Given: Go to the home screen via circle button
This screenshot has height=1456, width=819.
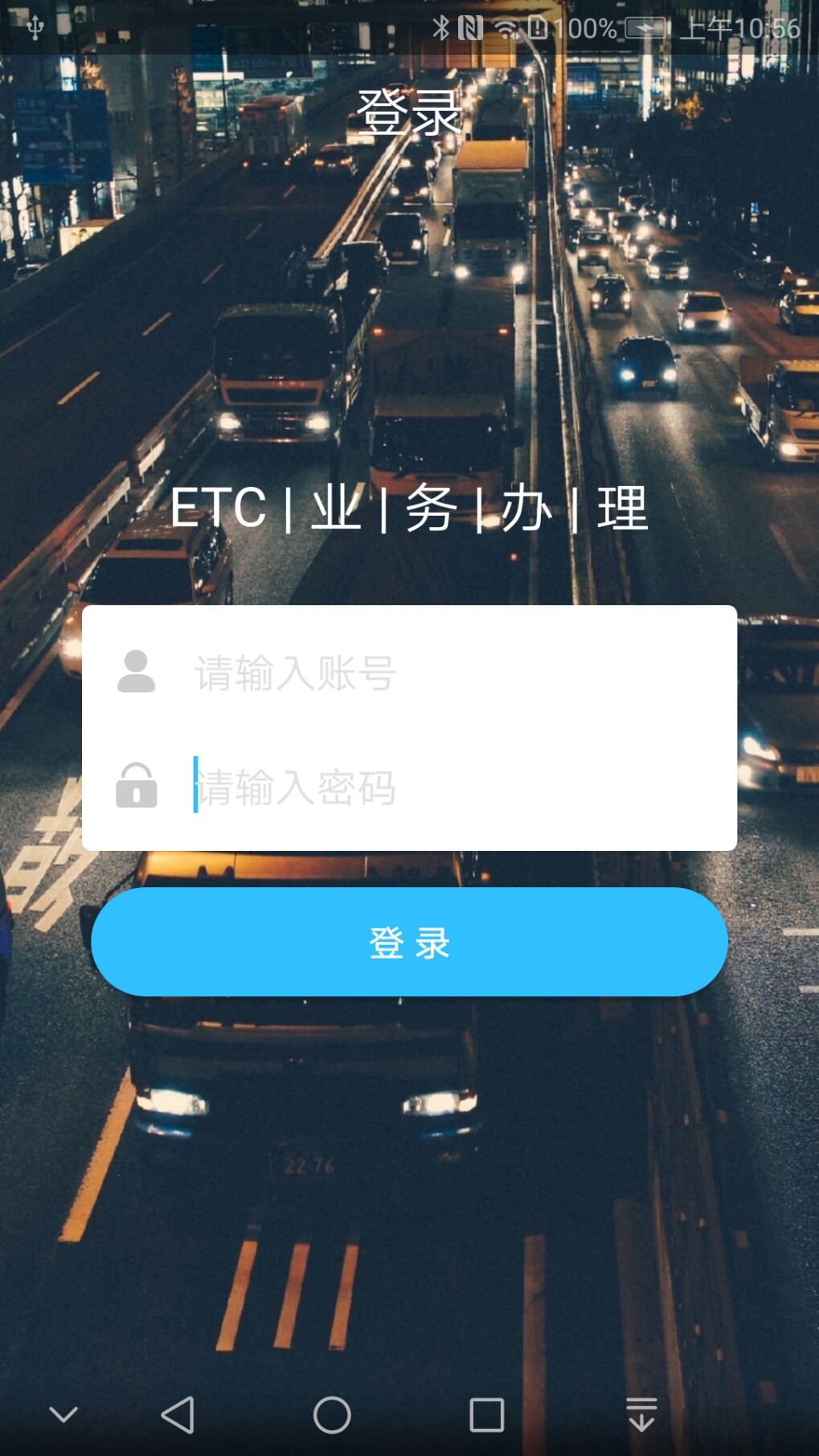Looking at the screenshot, I should point(332,1414).
